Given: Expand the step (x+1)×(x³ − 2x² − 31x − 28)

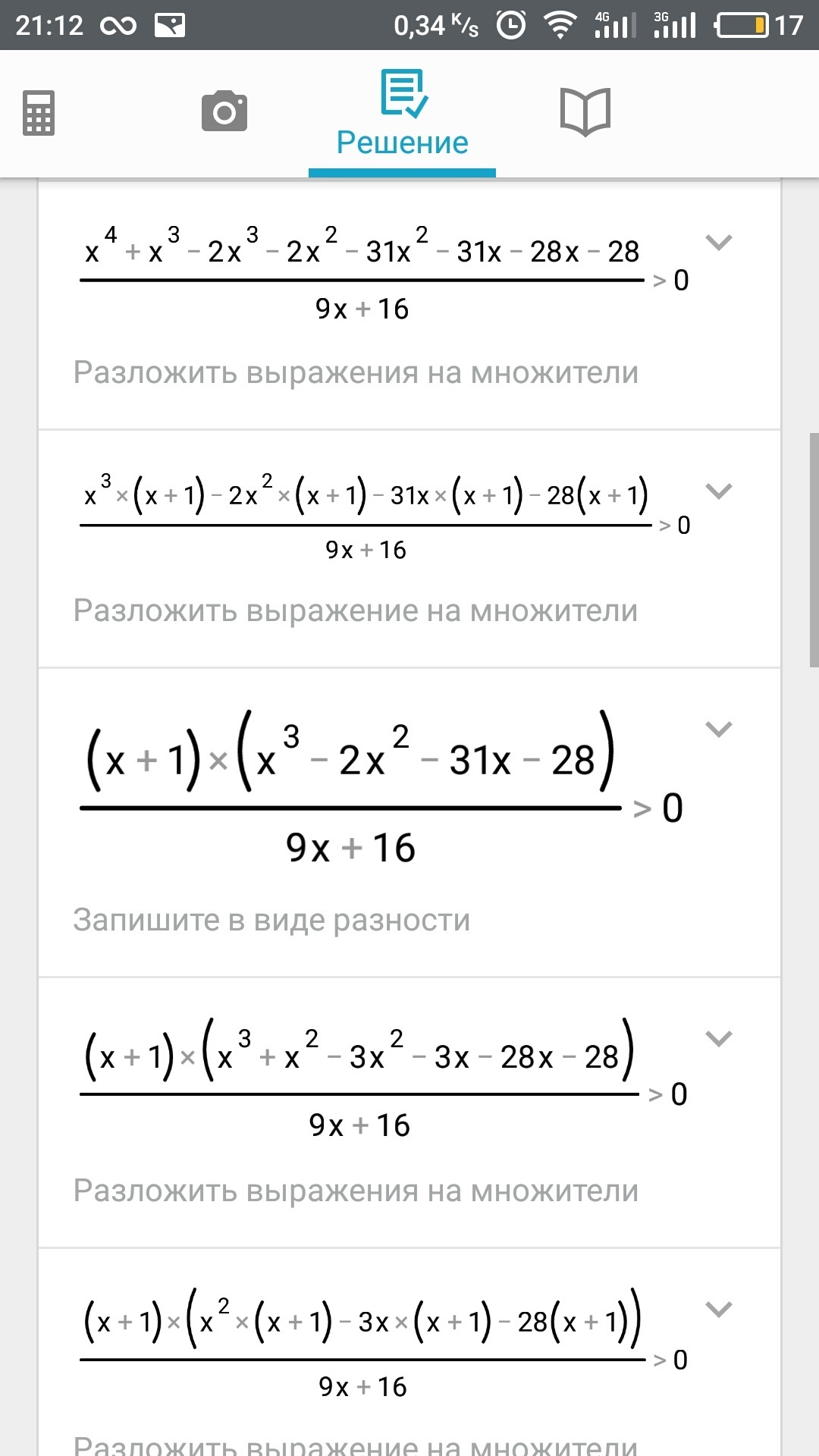Looking at the screenshot, I should (718, 730).
